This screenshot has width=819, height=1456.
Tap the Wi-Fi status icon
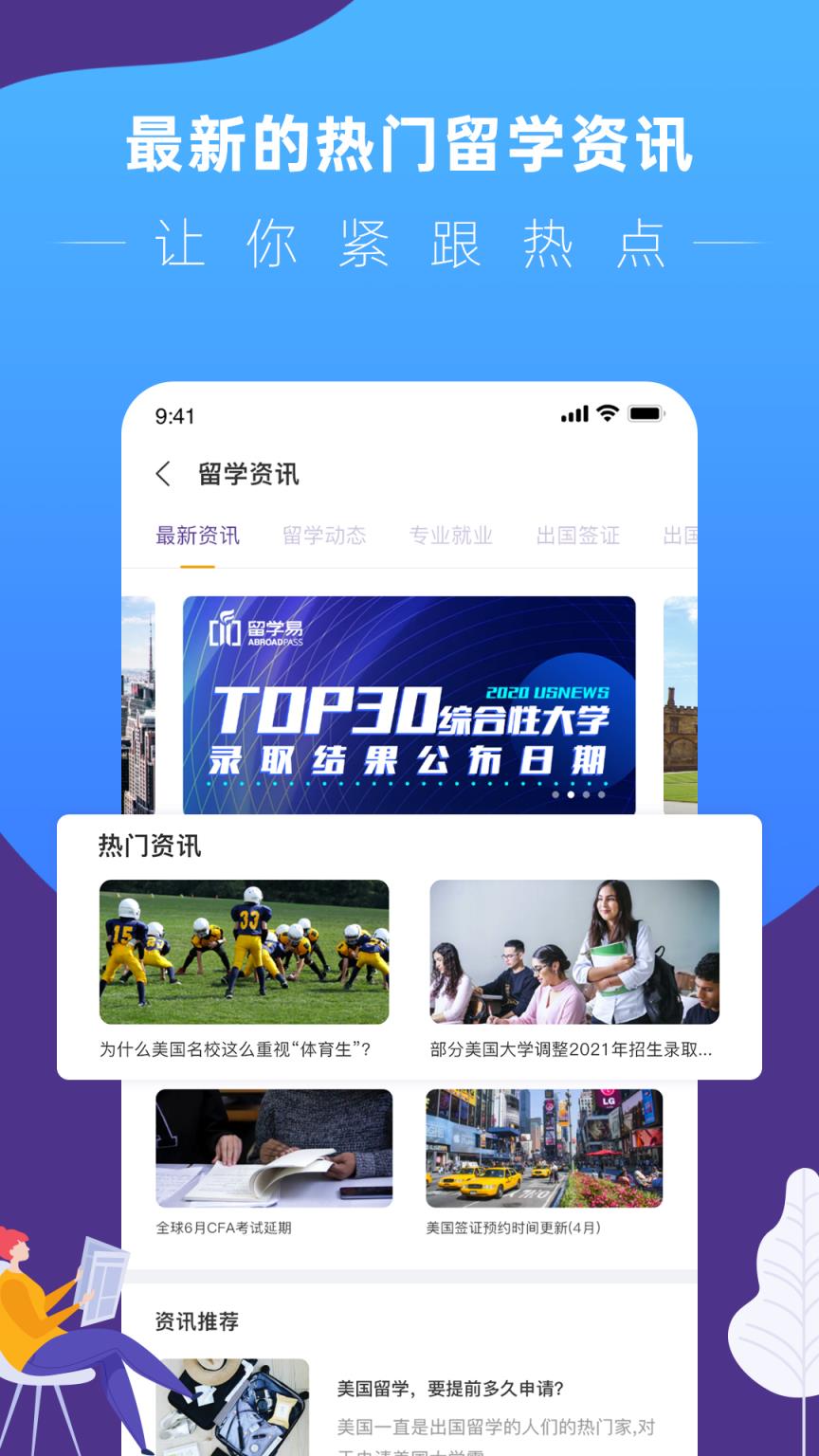pos(606,412)
